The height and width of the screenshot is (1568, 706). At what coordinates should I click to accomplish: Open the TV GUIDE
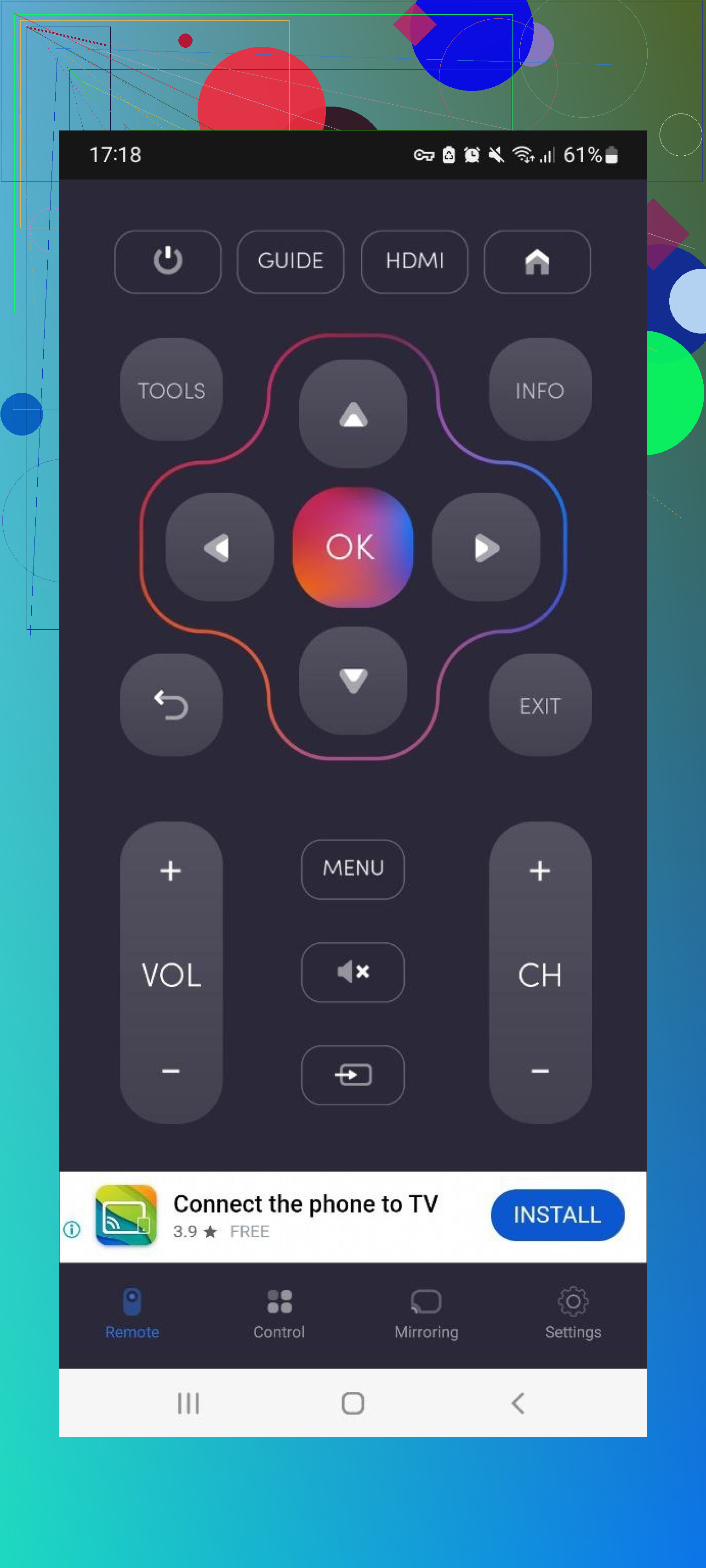290,261
